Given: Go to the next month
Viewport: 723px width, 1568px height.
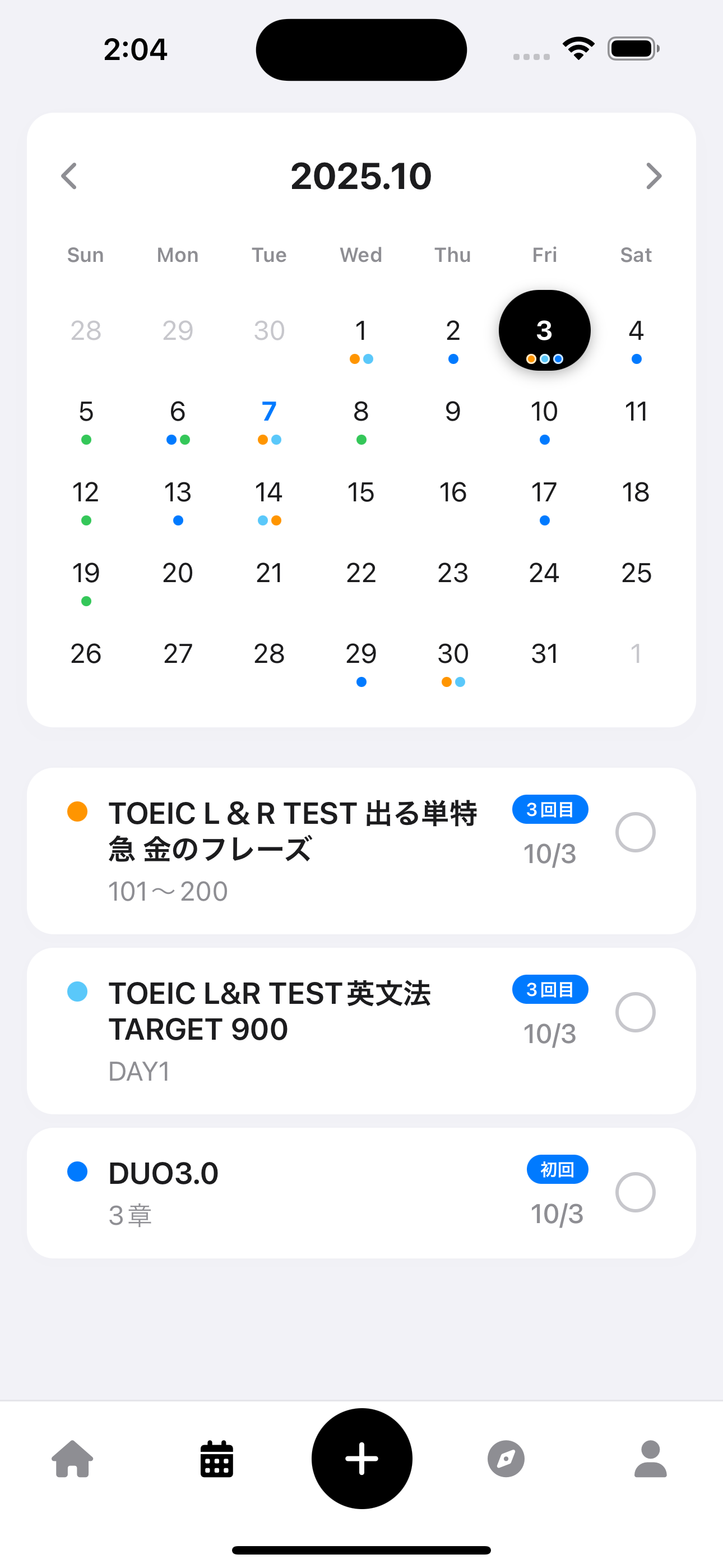Looking at the screenshot, I should pyautogui.click(x=653, y=177).
